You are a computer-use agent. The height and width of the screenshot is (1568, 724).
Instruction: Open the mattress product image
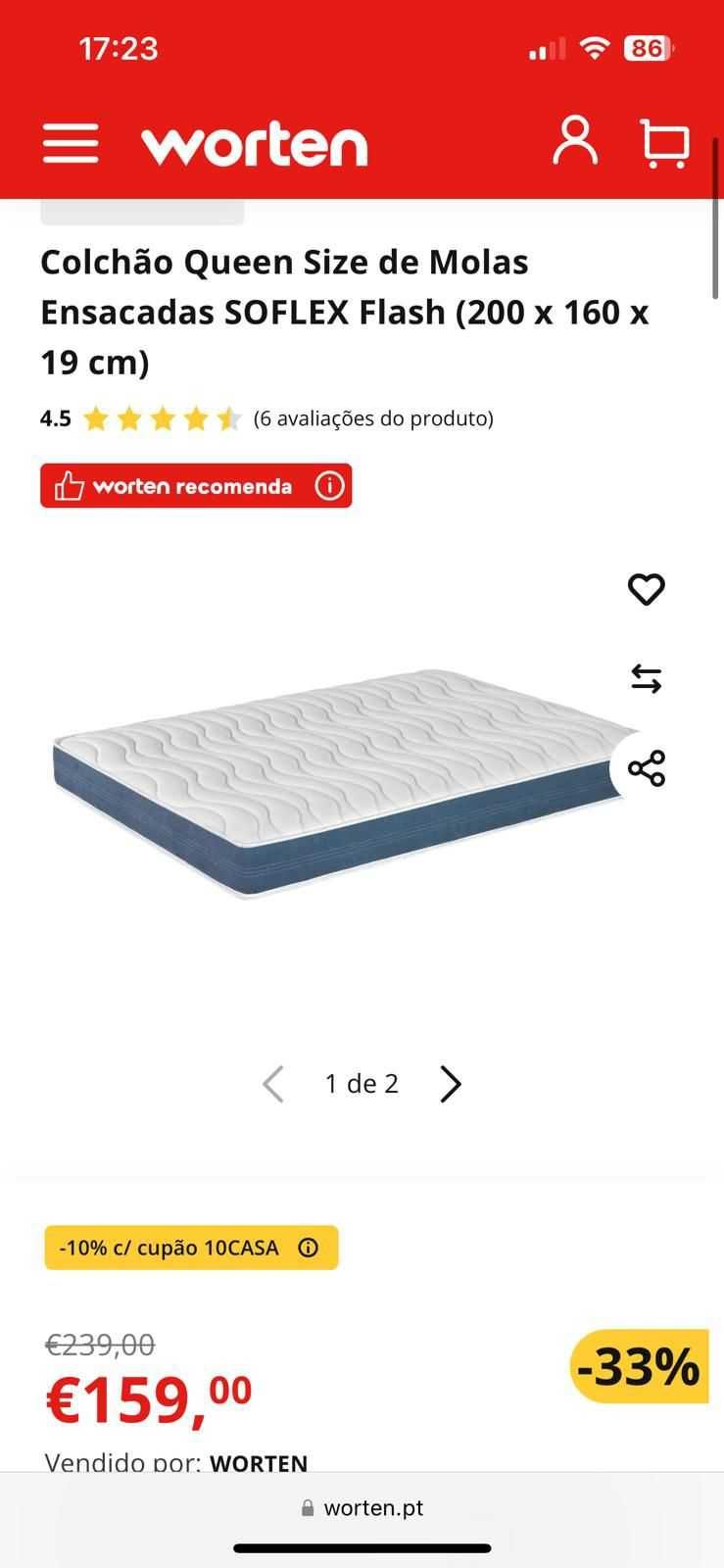click(x=333, y=784)
